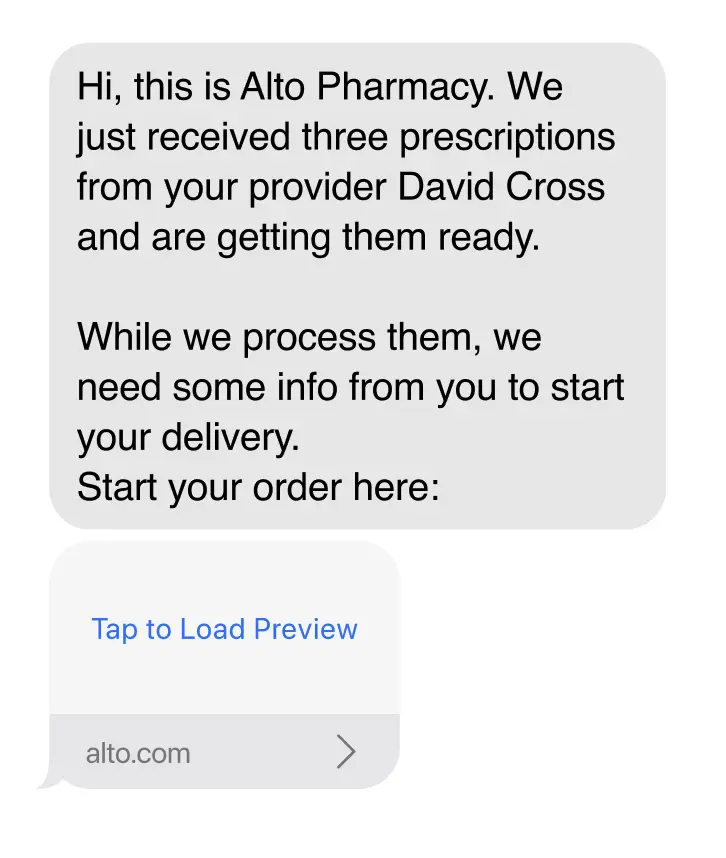Tap to Load Preview of the link

click(224, 629)
